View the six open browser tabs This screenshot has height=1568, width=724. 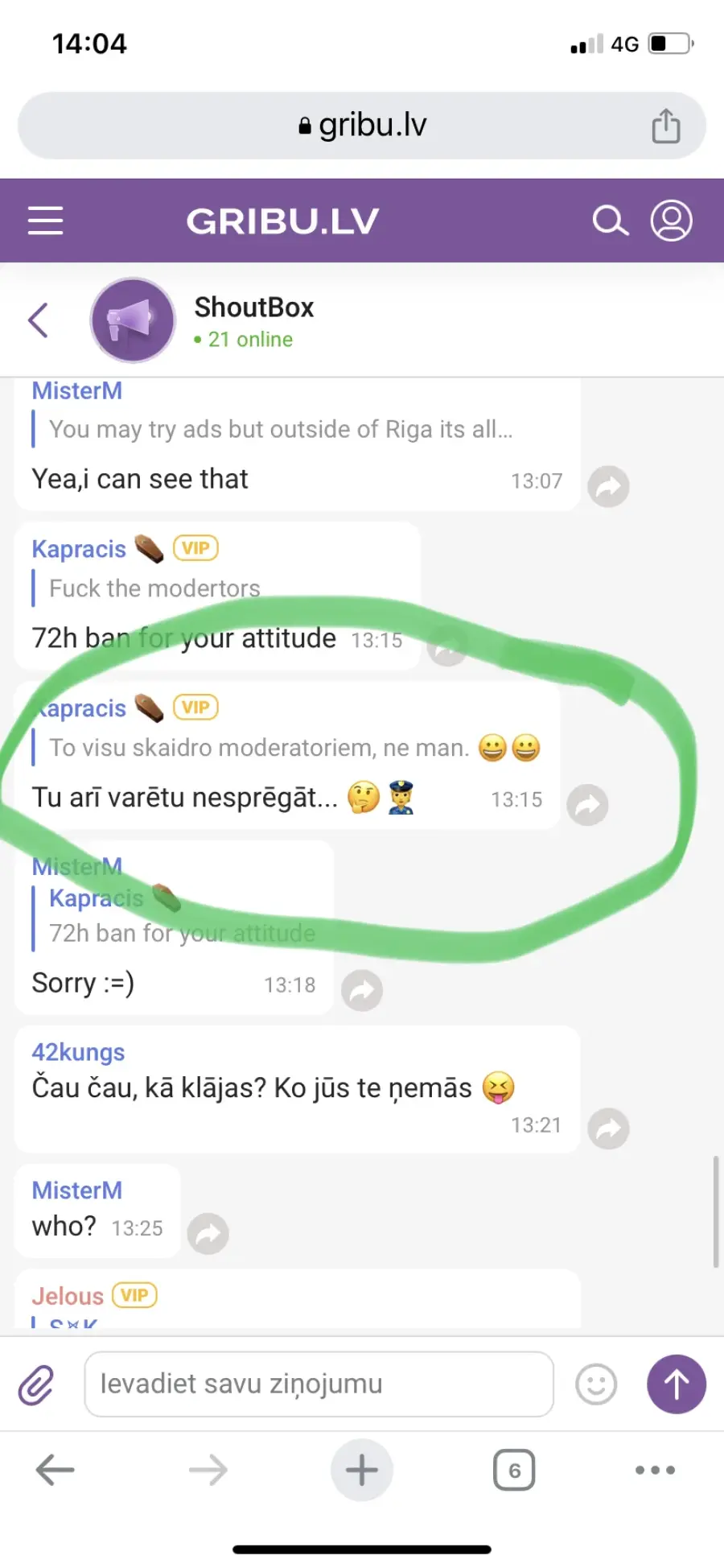click(514, 1471)
